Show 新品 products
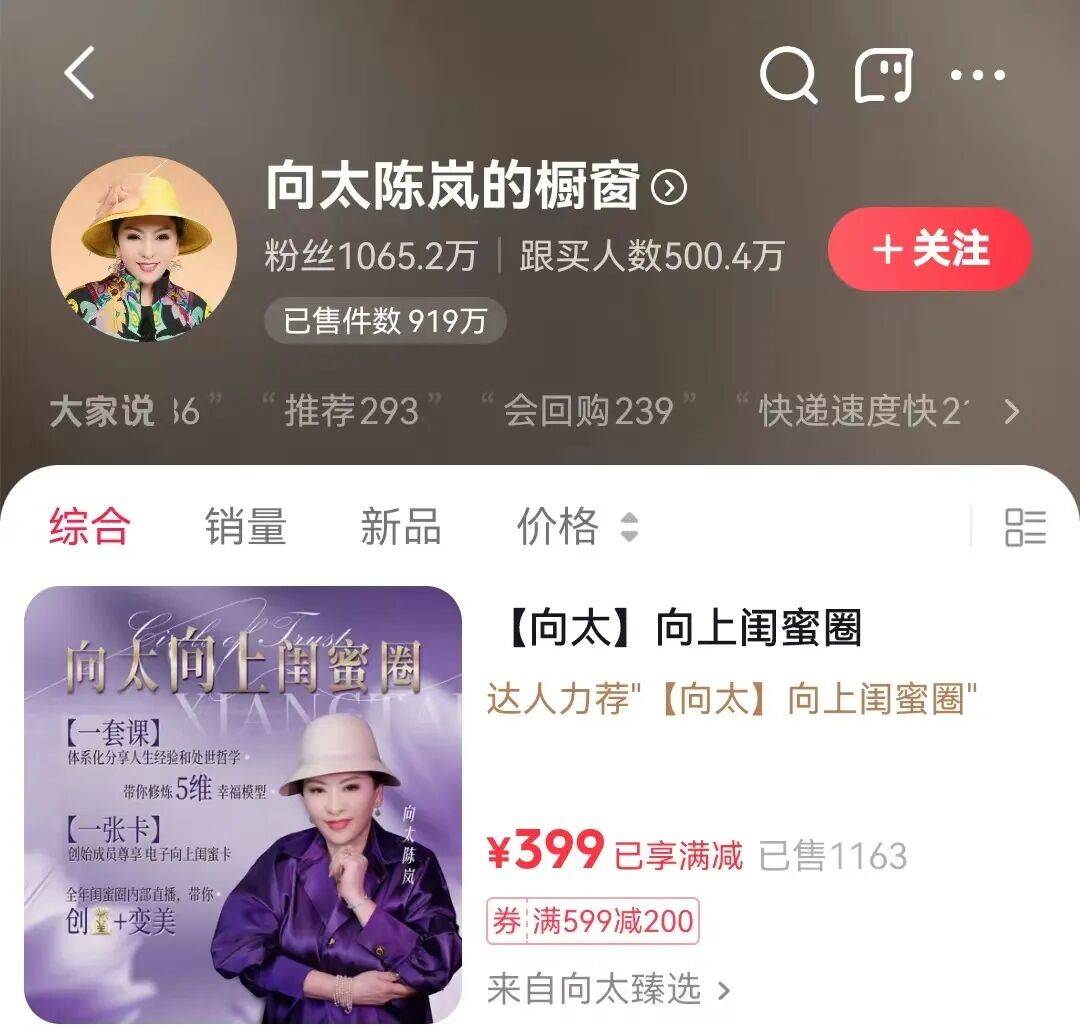Screen dimensions: 1080x1029 click(400, 526)
